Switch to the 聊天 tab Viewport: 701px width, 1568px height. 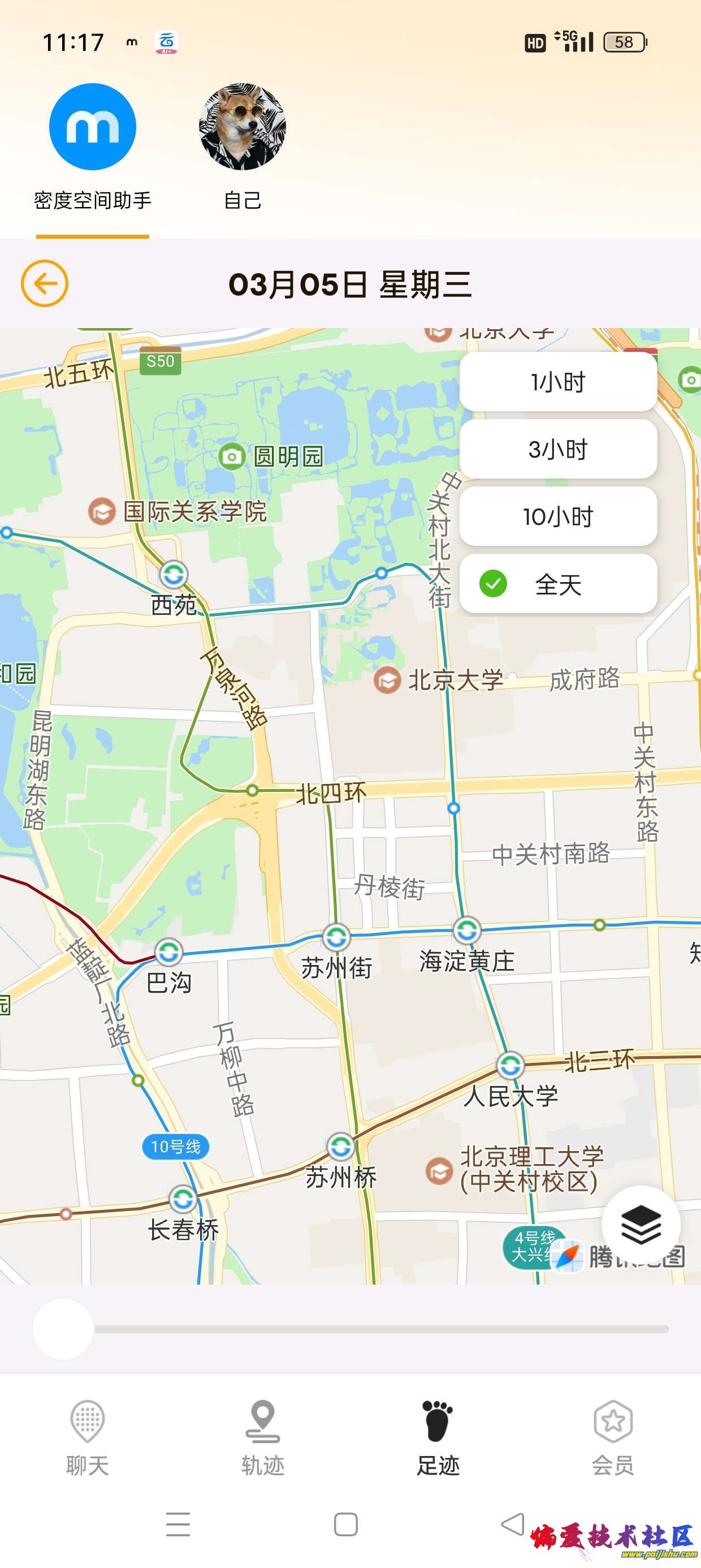coord(88,1438)
